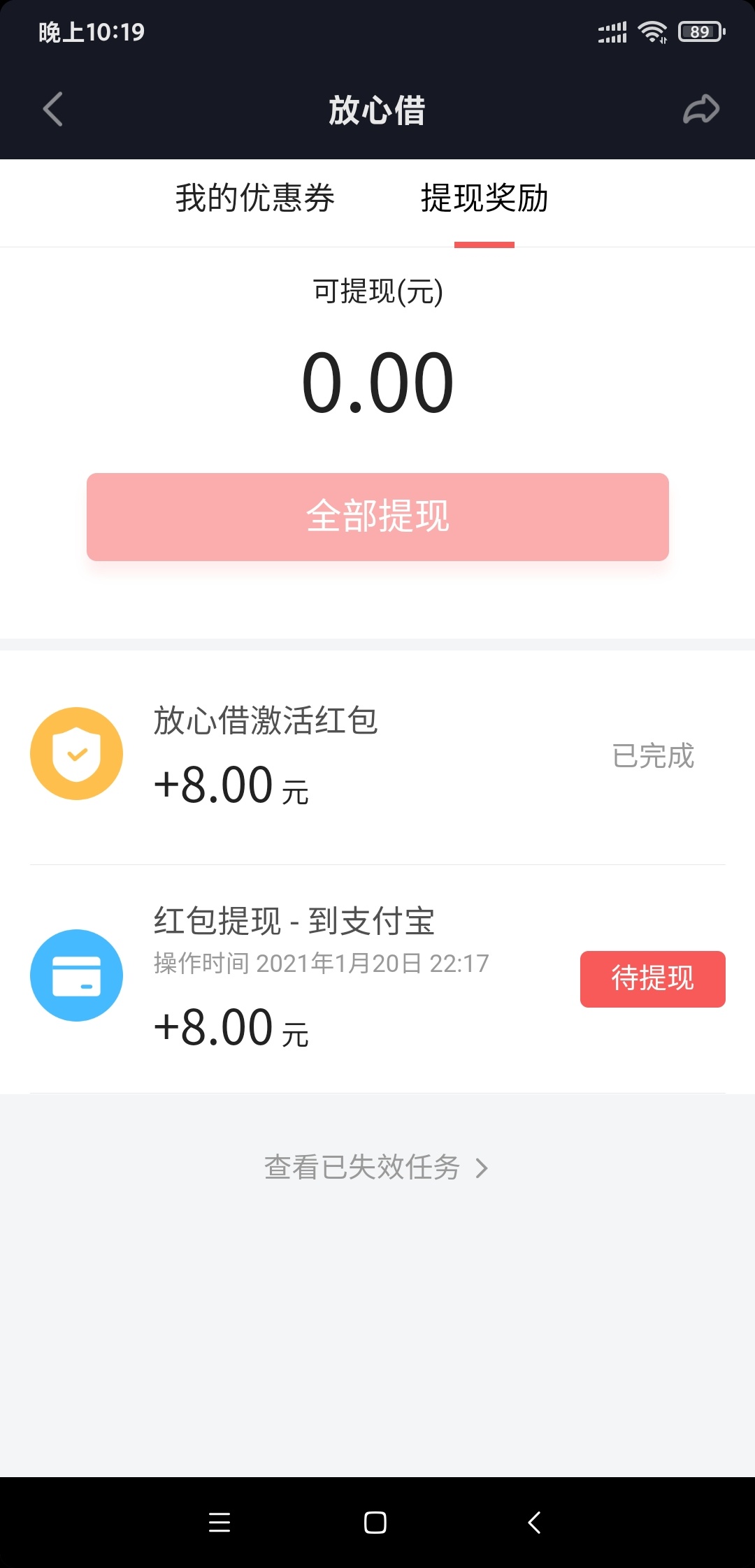Tap the 全部提现 button
Image resolution: width=755 pixels, height=1568 pixels.
[x=377, y=517]
